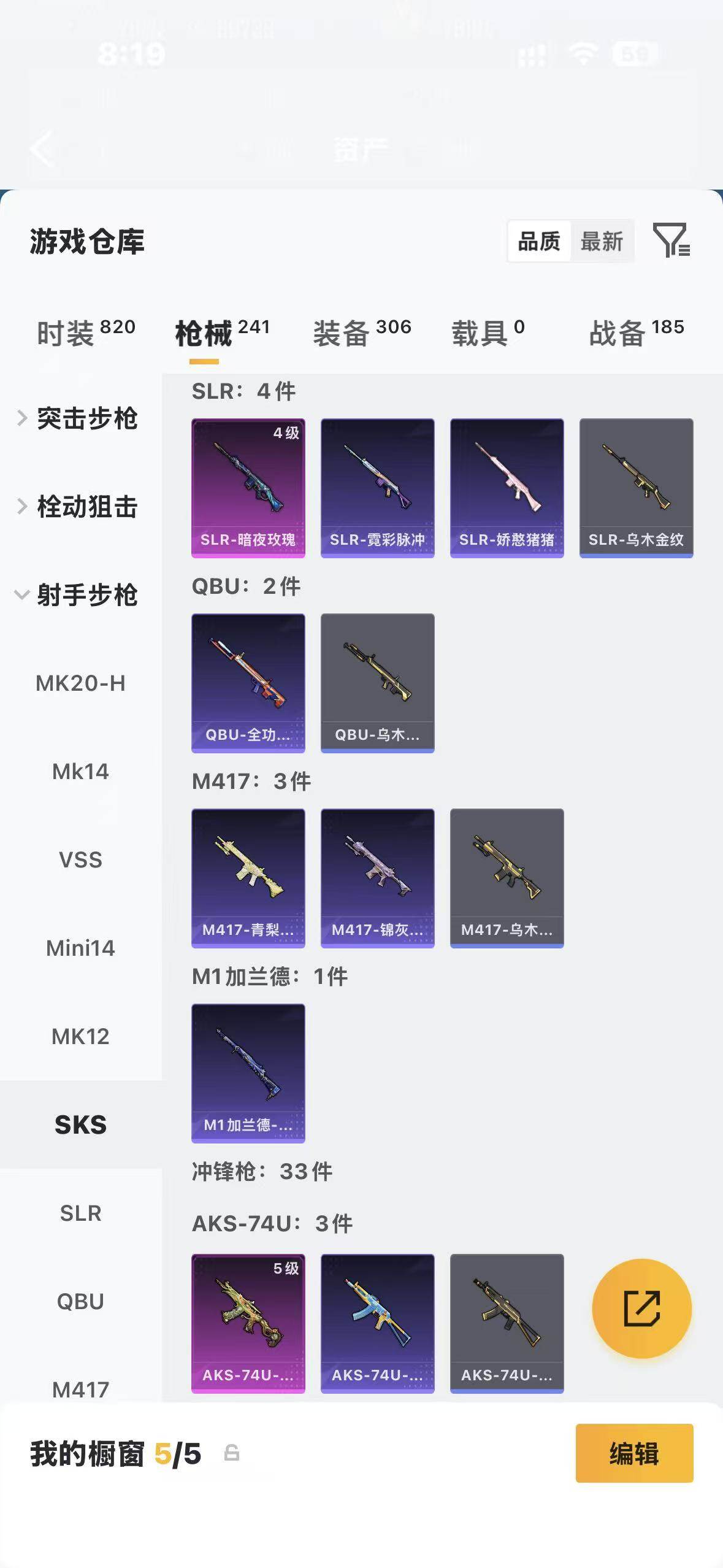Select MK20-H in the side list

(x=81, y=683)
